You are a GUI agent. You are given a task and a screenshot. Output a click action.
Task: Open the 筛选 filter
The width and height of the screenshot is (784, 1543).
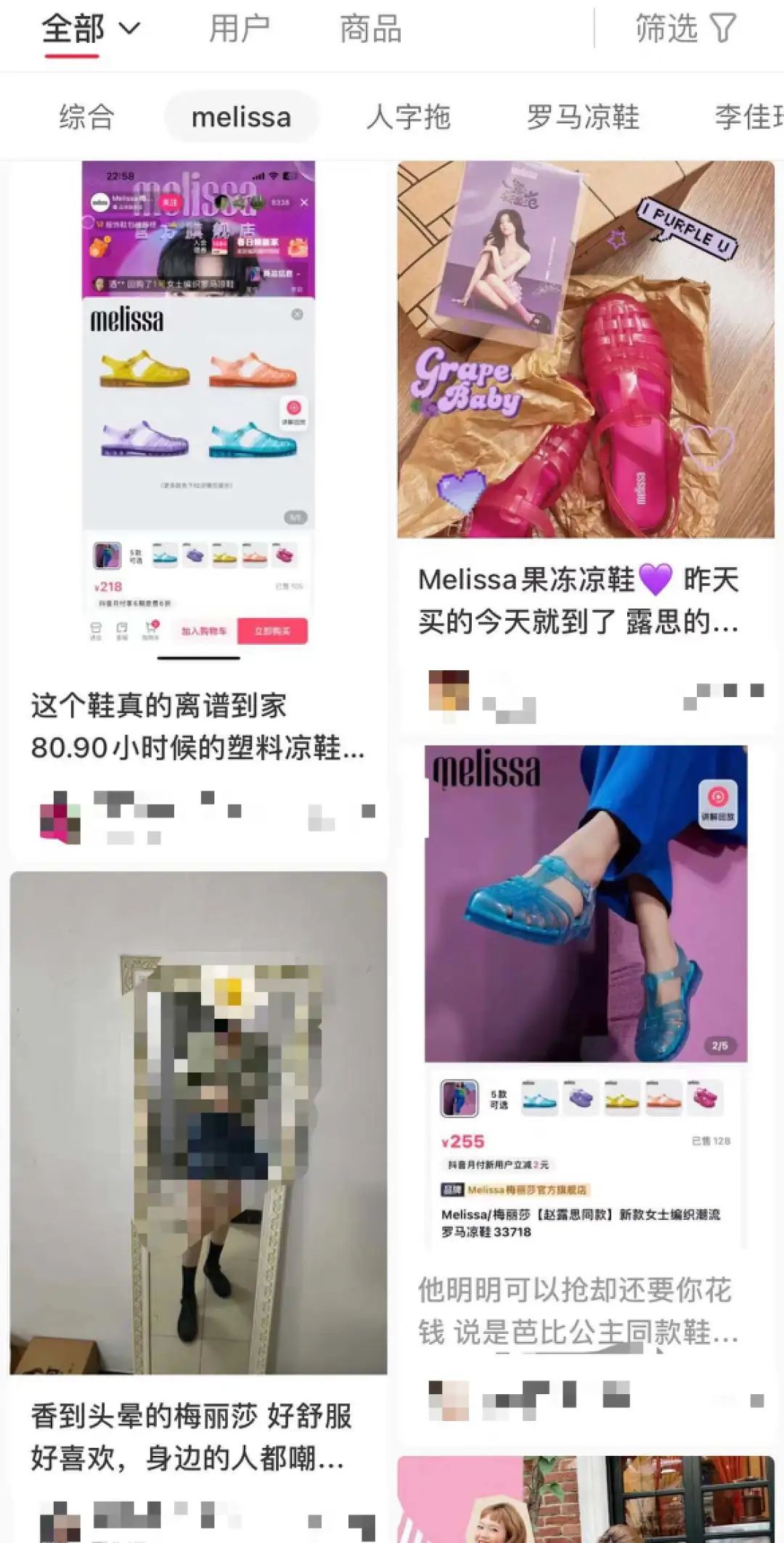[x=686, y=29]
